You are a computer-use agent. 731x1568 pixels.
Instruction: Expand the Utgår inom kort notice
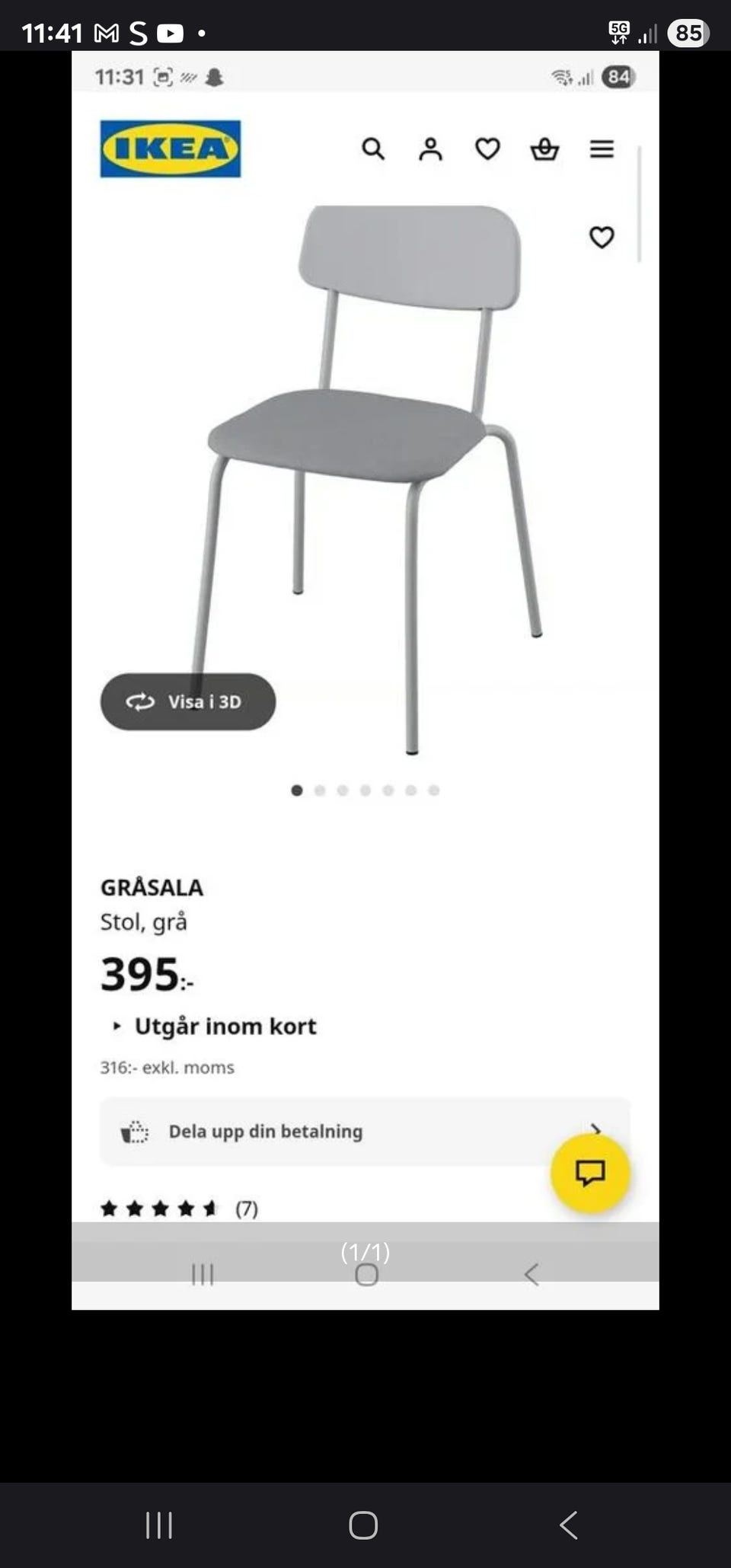(225, 1026)
